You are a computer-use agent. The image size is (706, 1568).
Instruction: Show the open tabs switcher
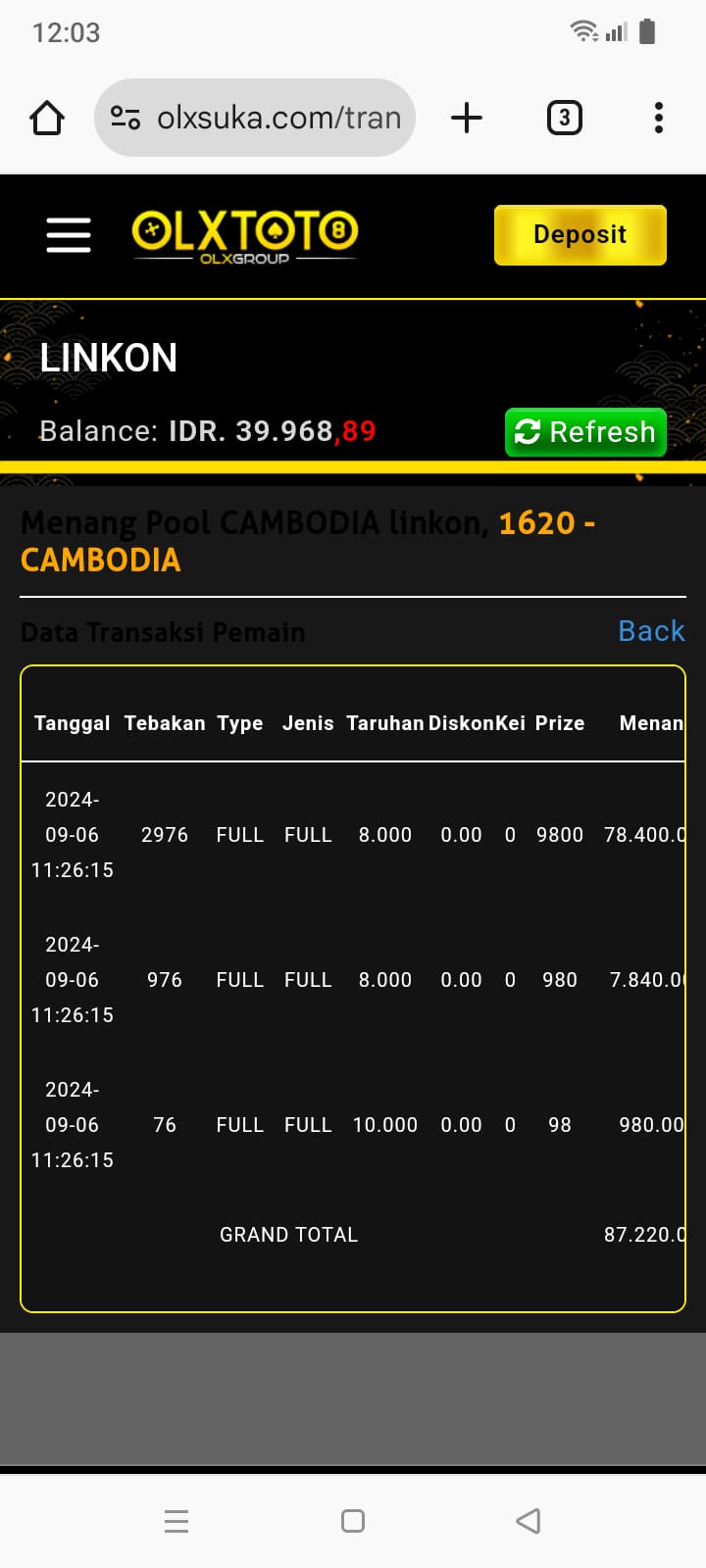(564, 118)
